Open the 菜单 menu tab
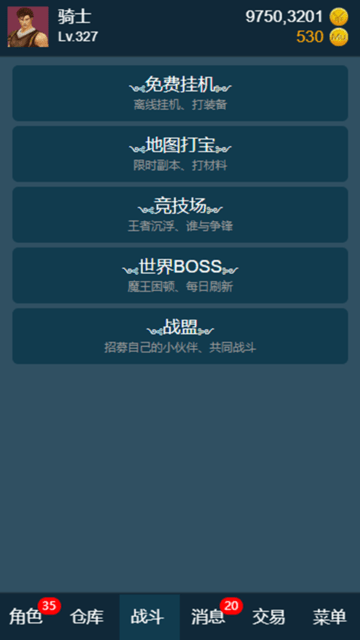 coord(330,617)
